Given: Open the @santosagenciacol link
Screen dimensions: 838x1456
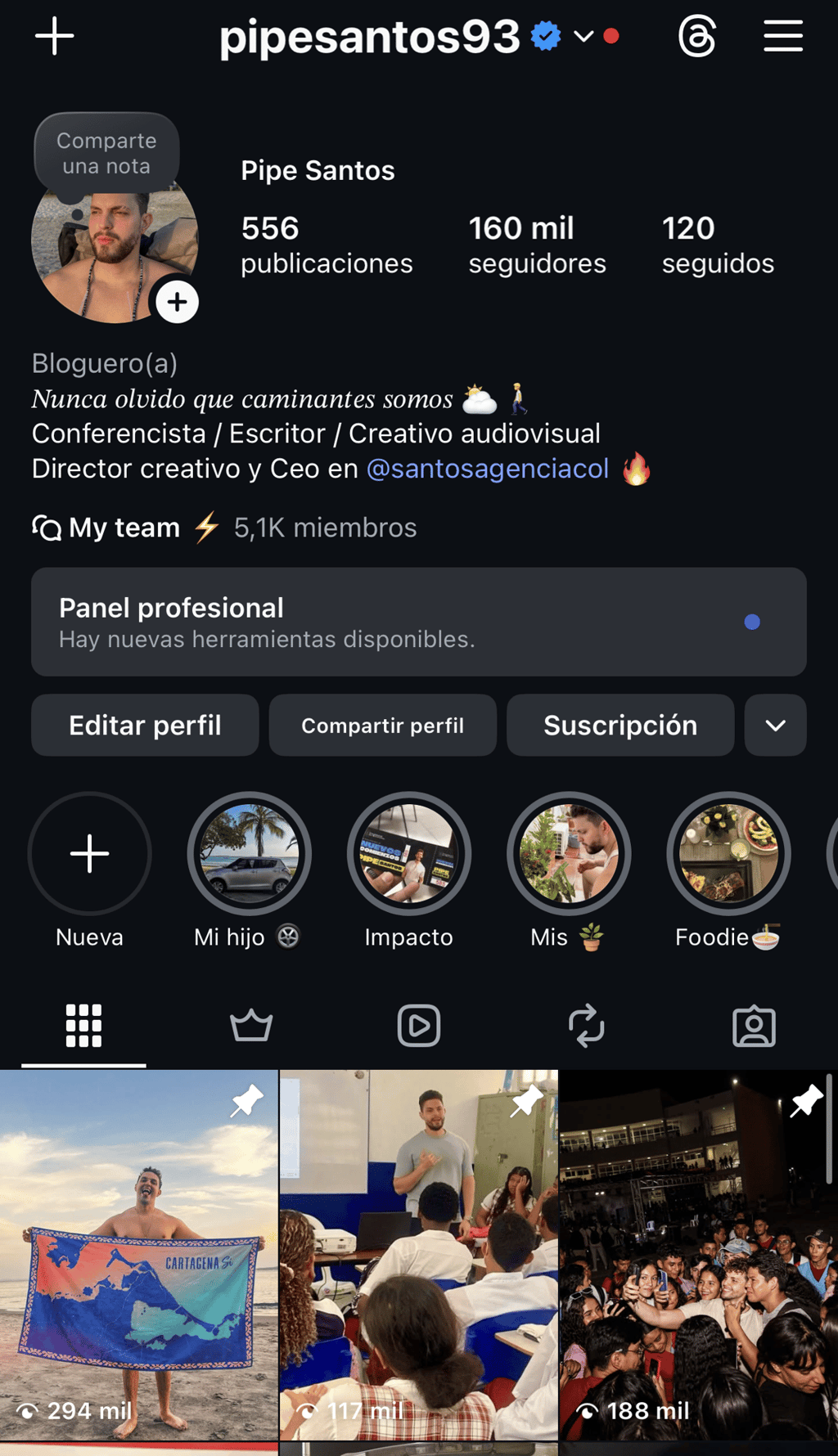Looking at the screenshot, I should (488, 469).
